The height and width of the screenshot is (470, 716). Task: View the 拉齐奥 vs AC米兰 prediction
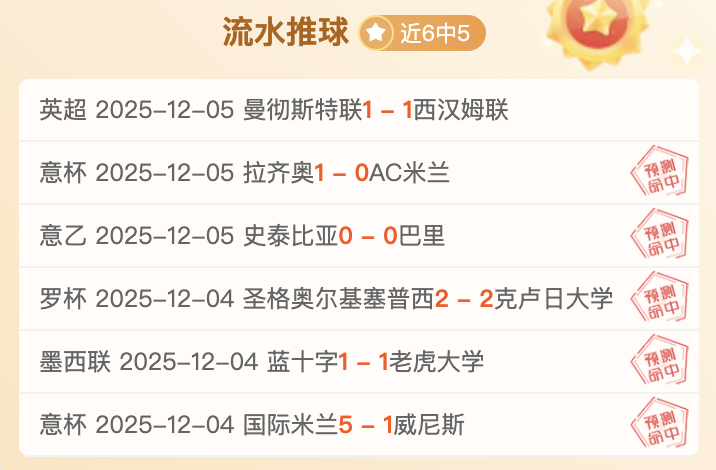(358, 173)
